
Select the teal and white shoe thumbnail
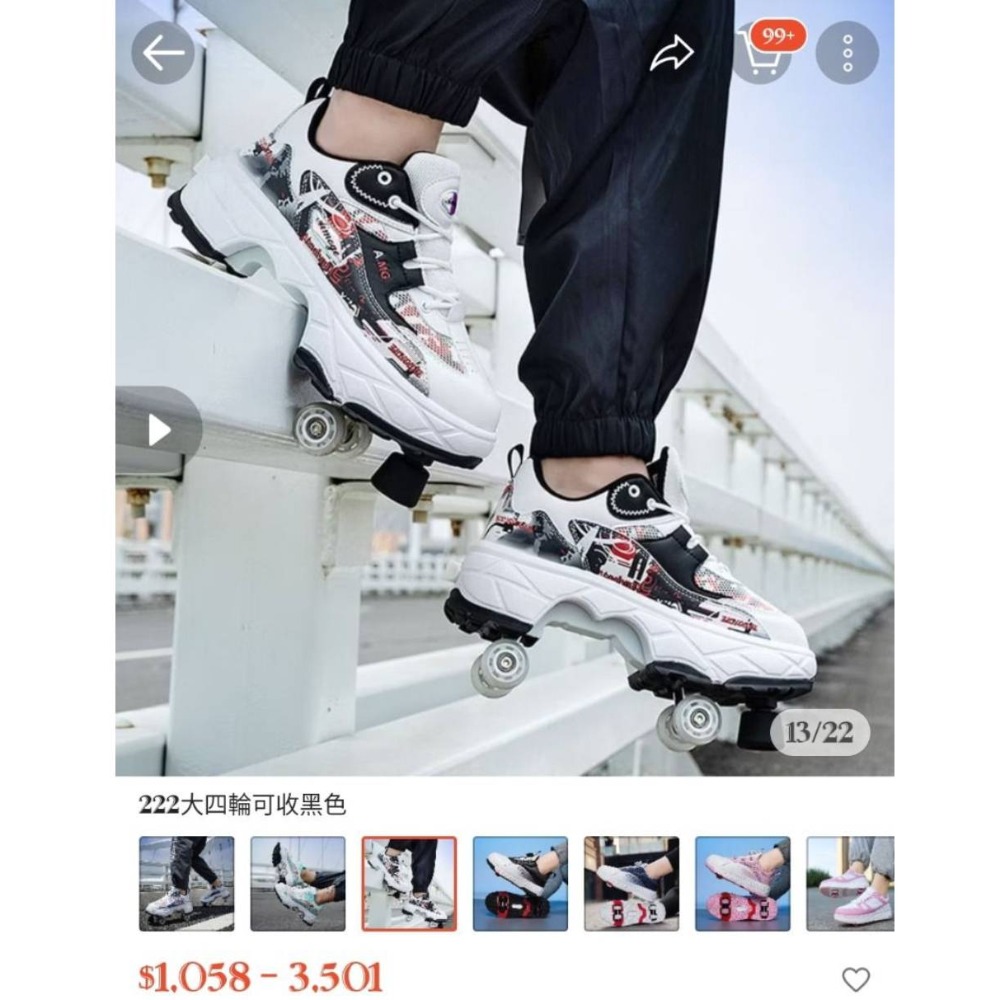(x=298, y=883)
